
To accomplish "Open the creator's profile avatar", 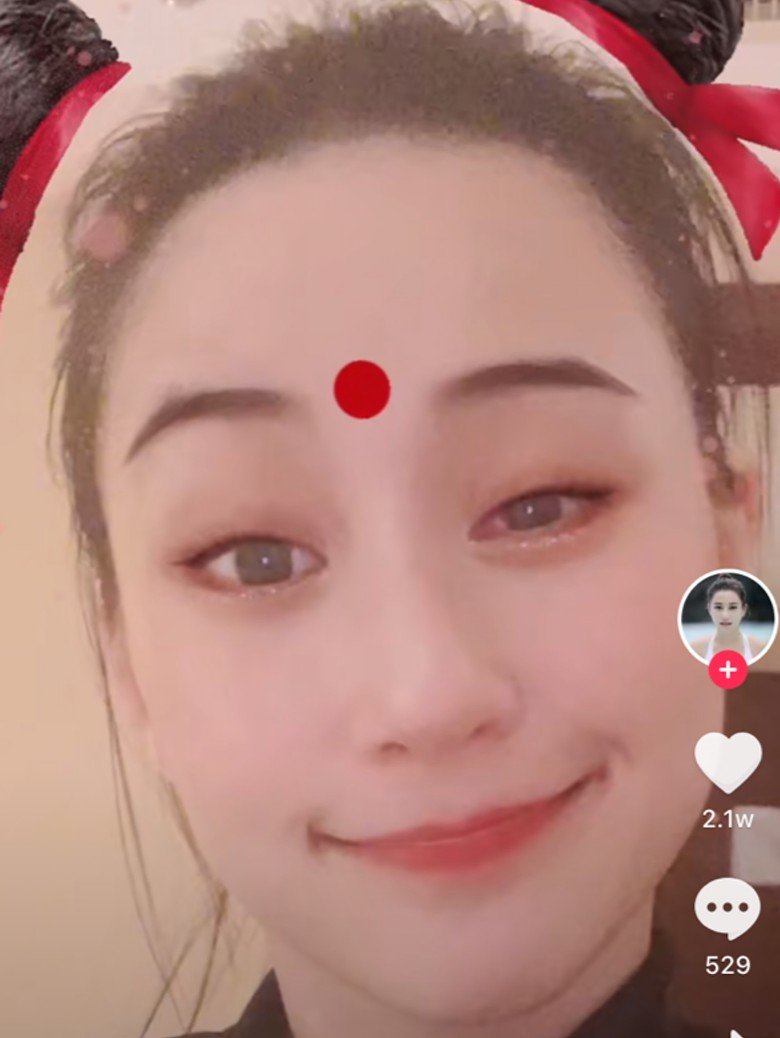I will coord(727,615).
